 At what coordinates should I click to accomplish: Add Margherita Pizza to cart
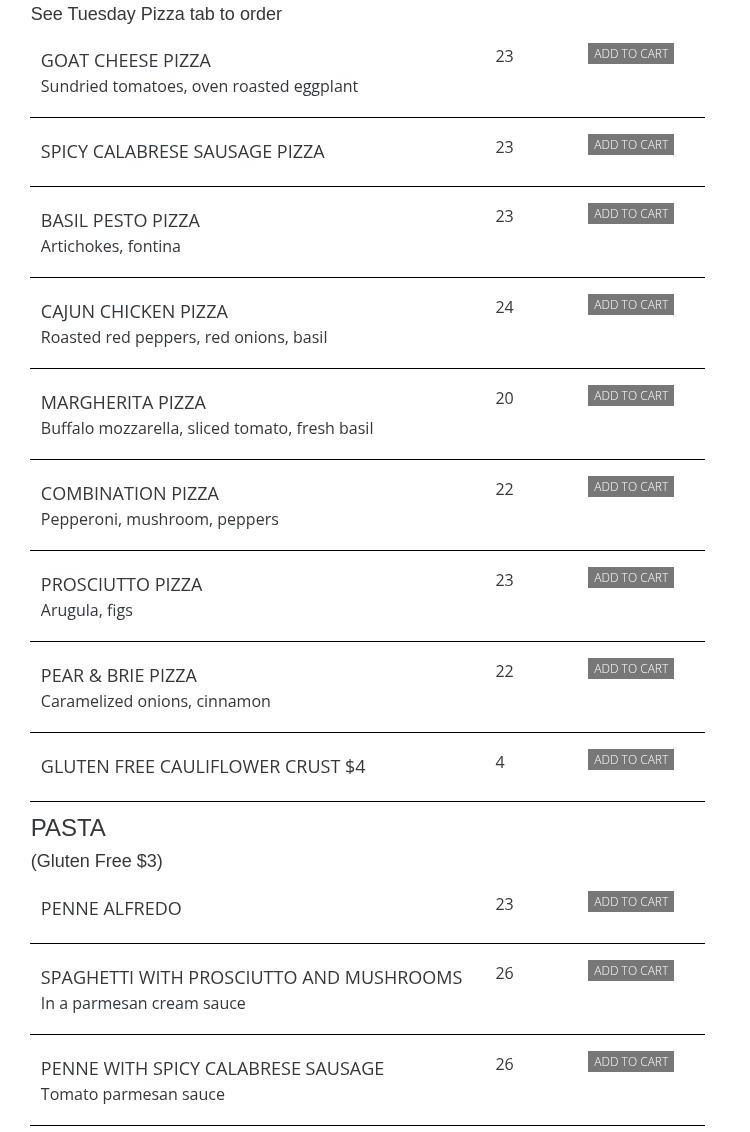(630, 396)
